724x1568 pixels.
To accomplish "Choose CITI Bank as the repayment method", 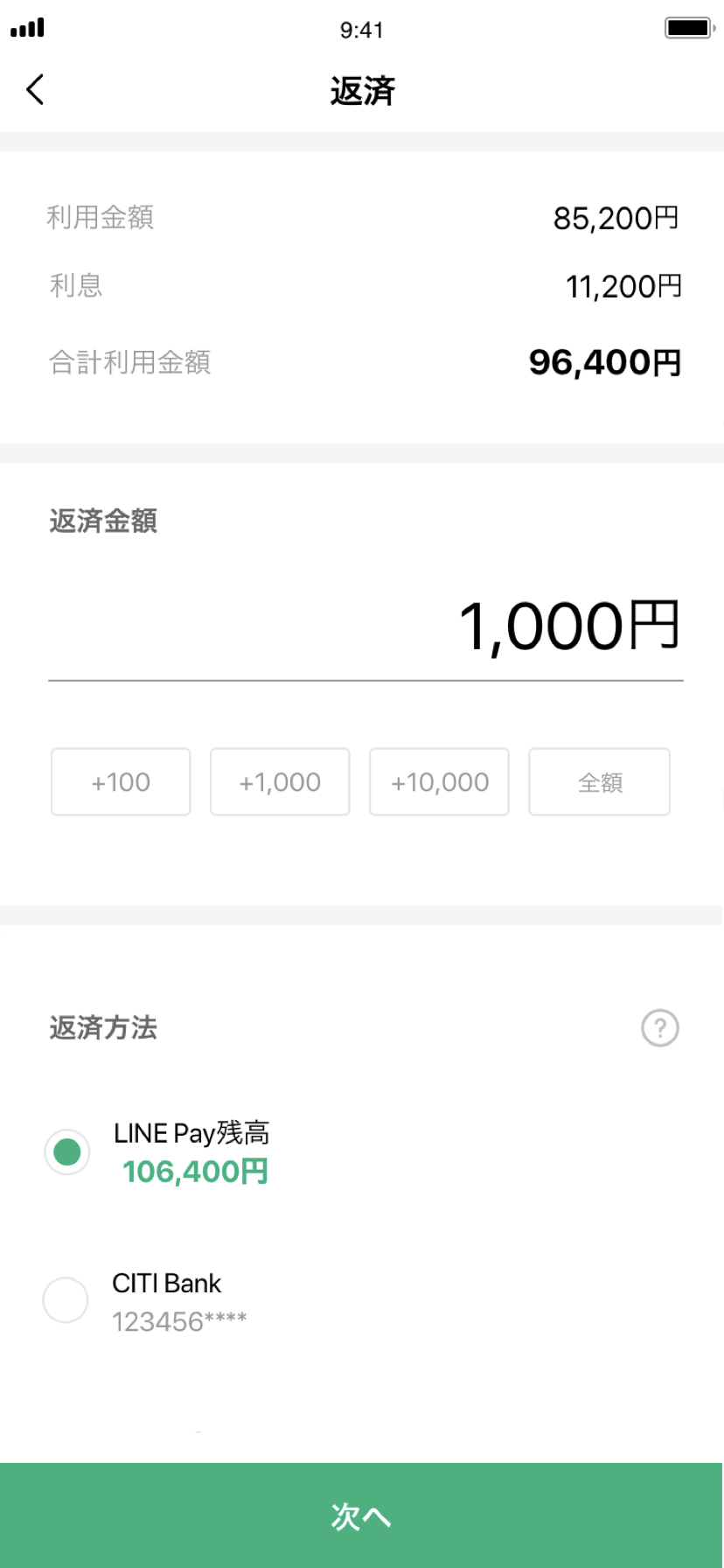I will pyautogui.click(x=66, y=1300).
